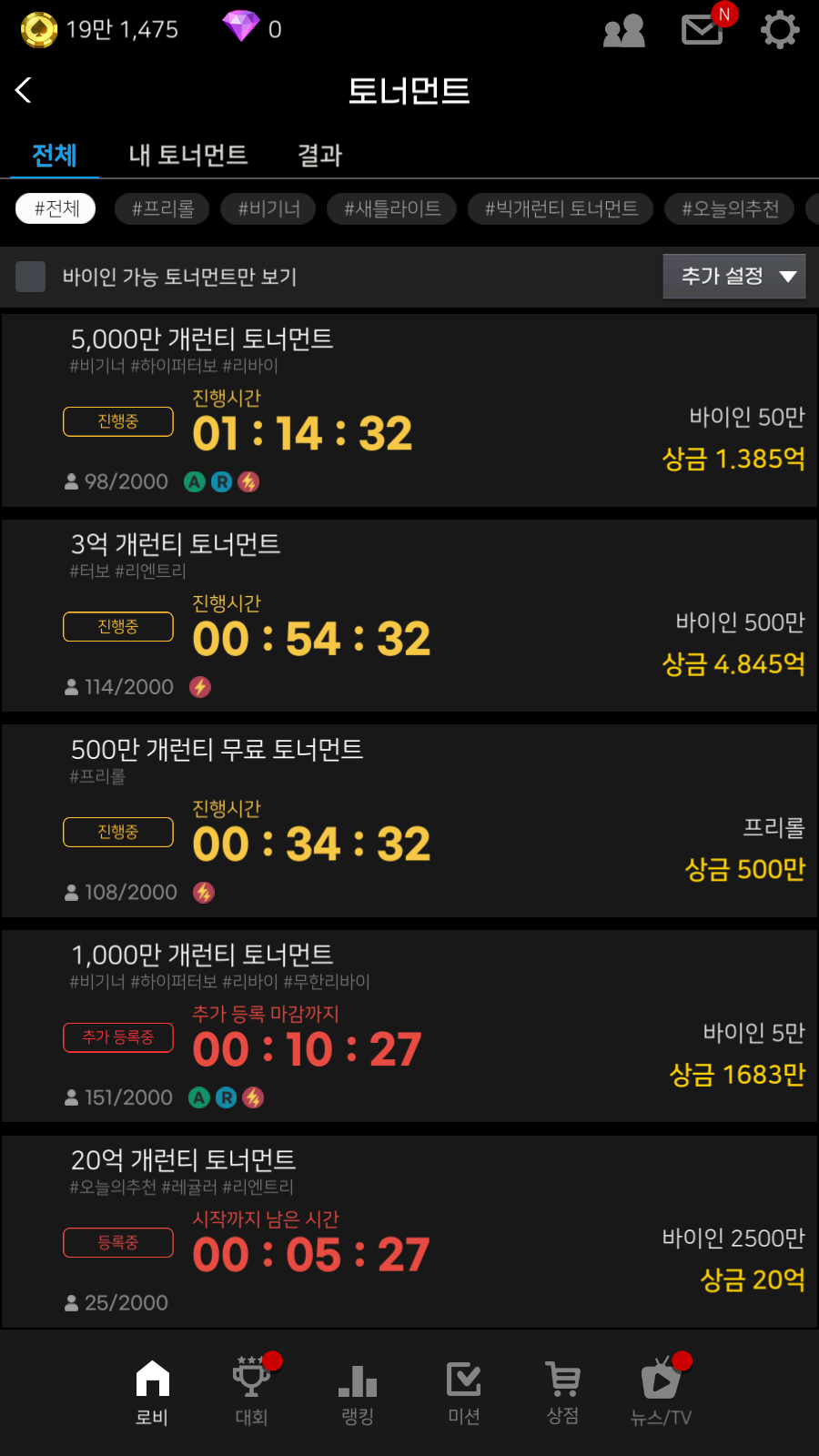The width and height of the screenshot is (819, 1456).
Task: Open the 20억 개런티 토너먼트 card
Action: (409, 1231)
